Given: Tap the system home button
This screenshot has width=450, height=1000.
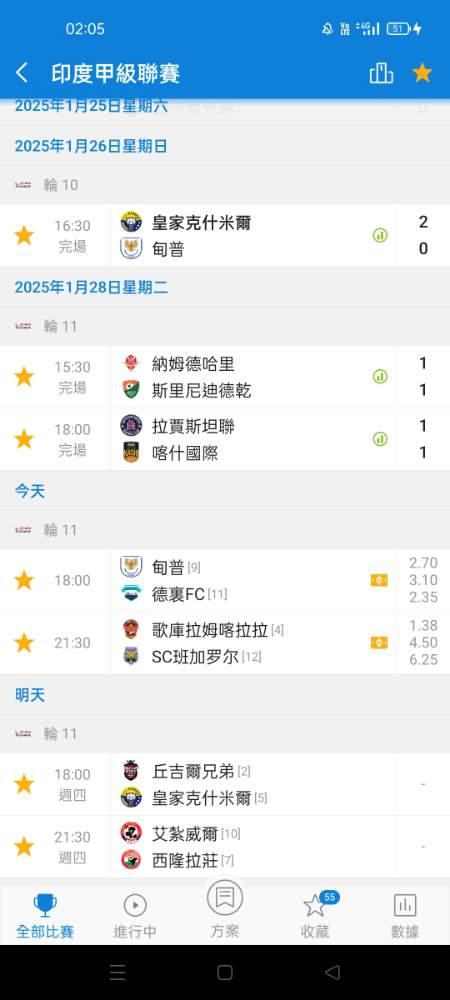Looking at the screenshot, I should pos(225,972).
